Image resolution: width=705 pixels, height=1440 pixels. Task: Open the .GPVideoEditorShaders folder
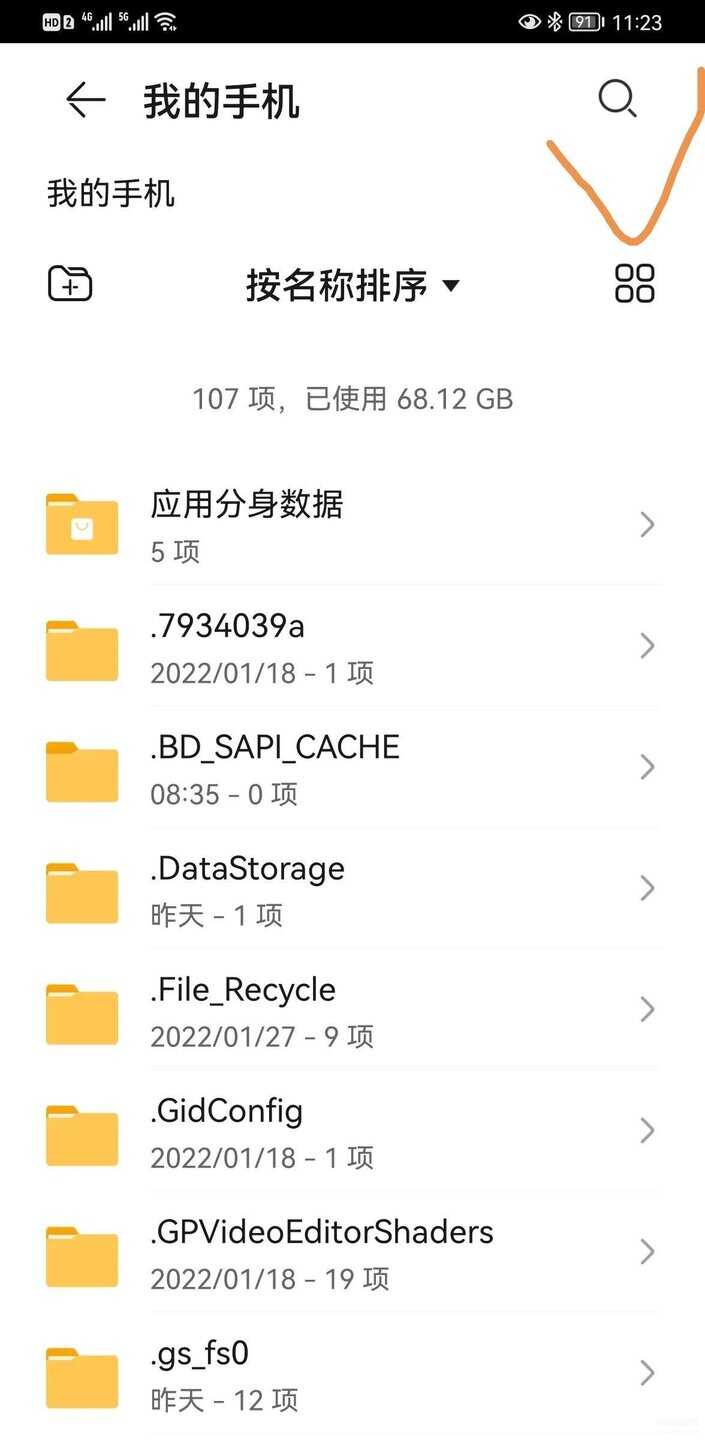(350, 1251)
